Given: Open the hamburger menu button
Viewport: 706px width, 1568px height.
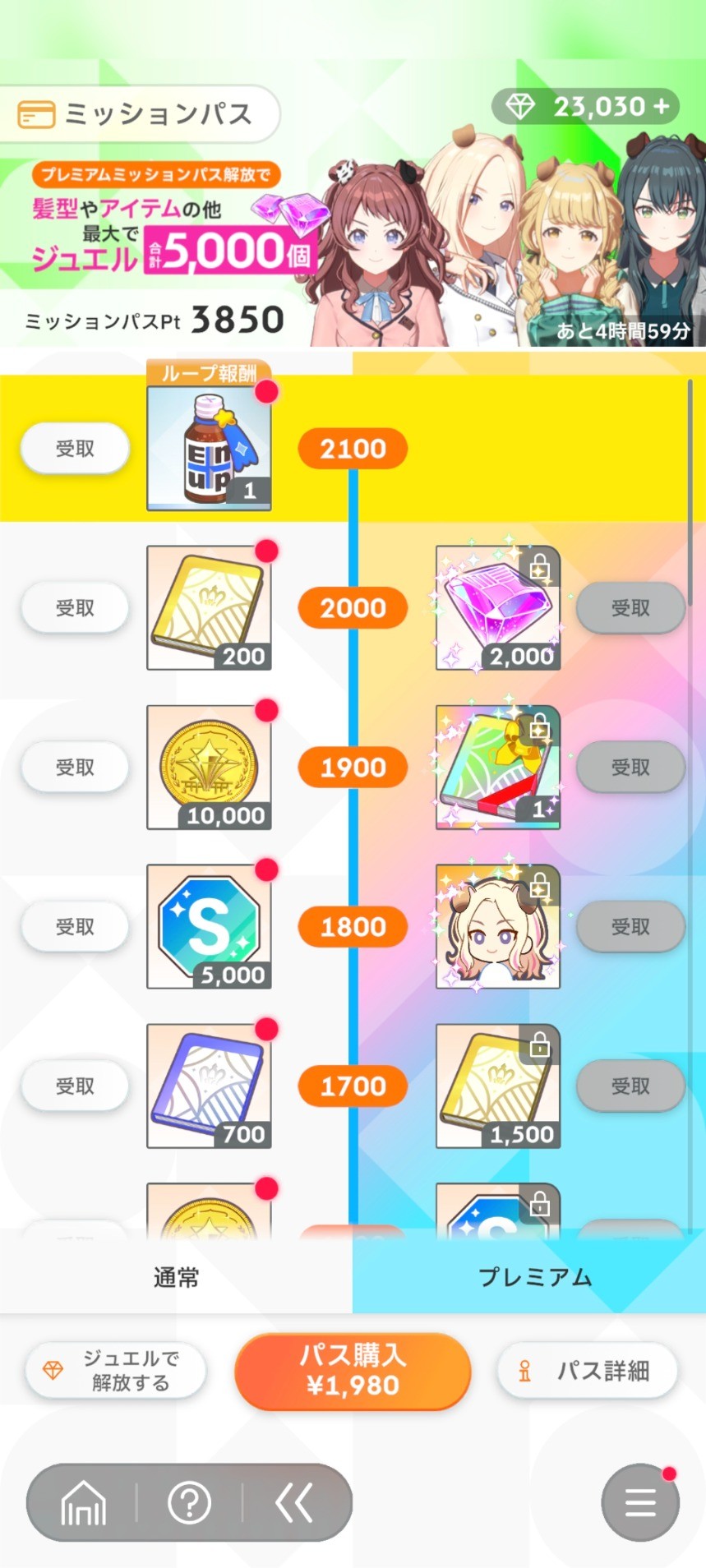Looking at the screenshot, I should click(640, 1503).
